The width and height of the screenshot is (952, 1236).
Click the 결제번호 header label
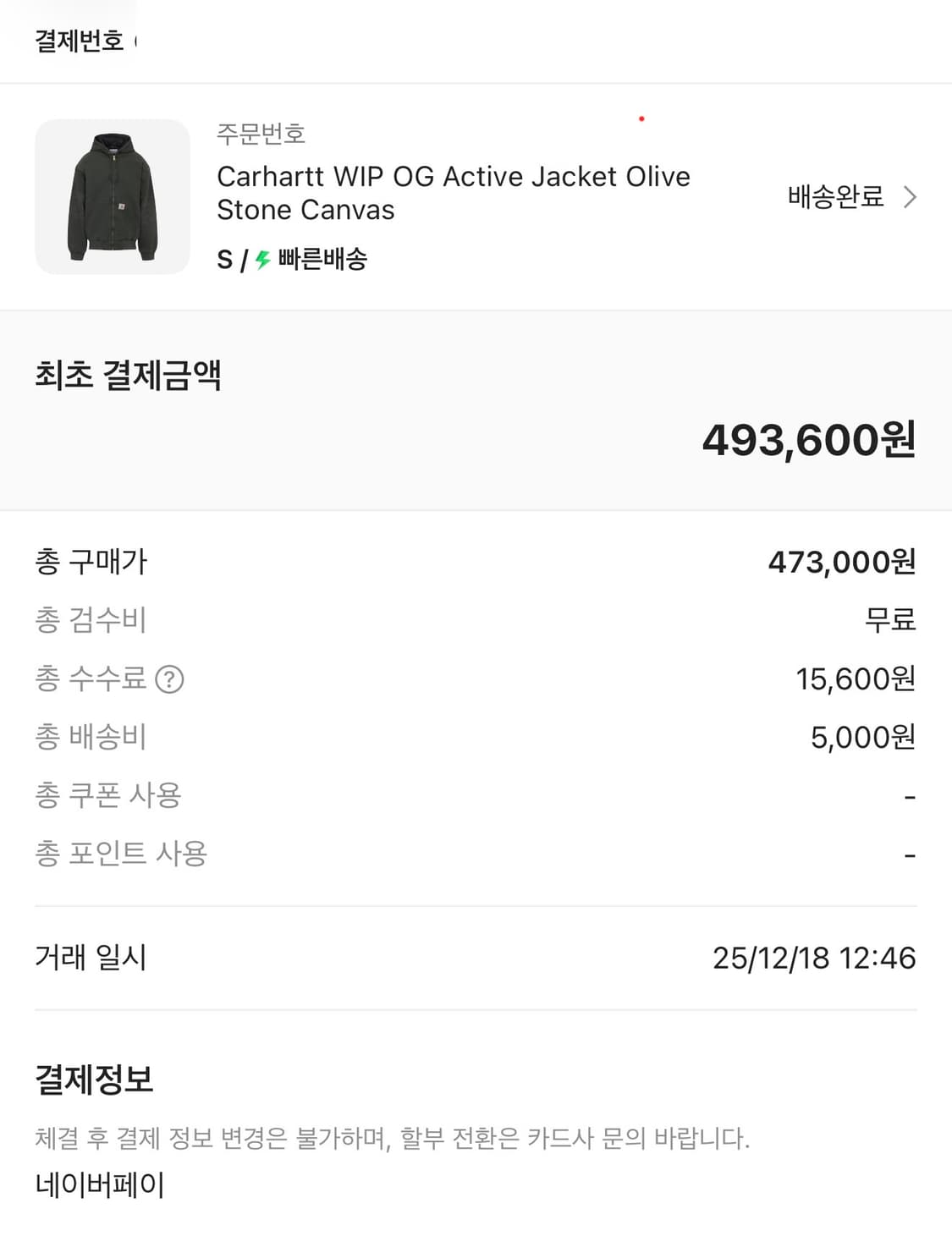tap(80, 37)
